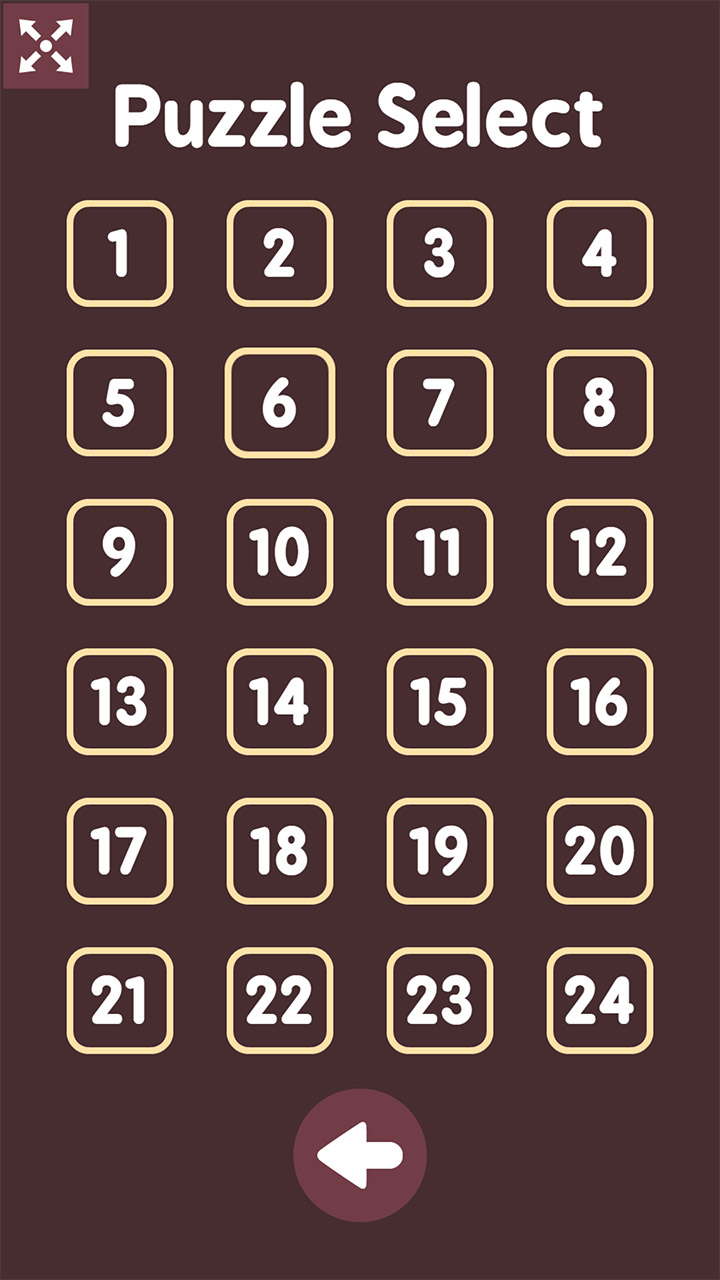Go back using the arrow button
Image resolution: width=720 pixels, height=1280 pixels.
pos(360,1155)
